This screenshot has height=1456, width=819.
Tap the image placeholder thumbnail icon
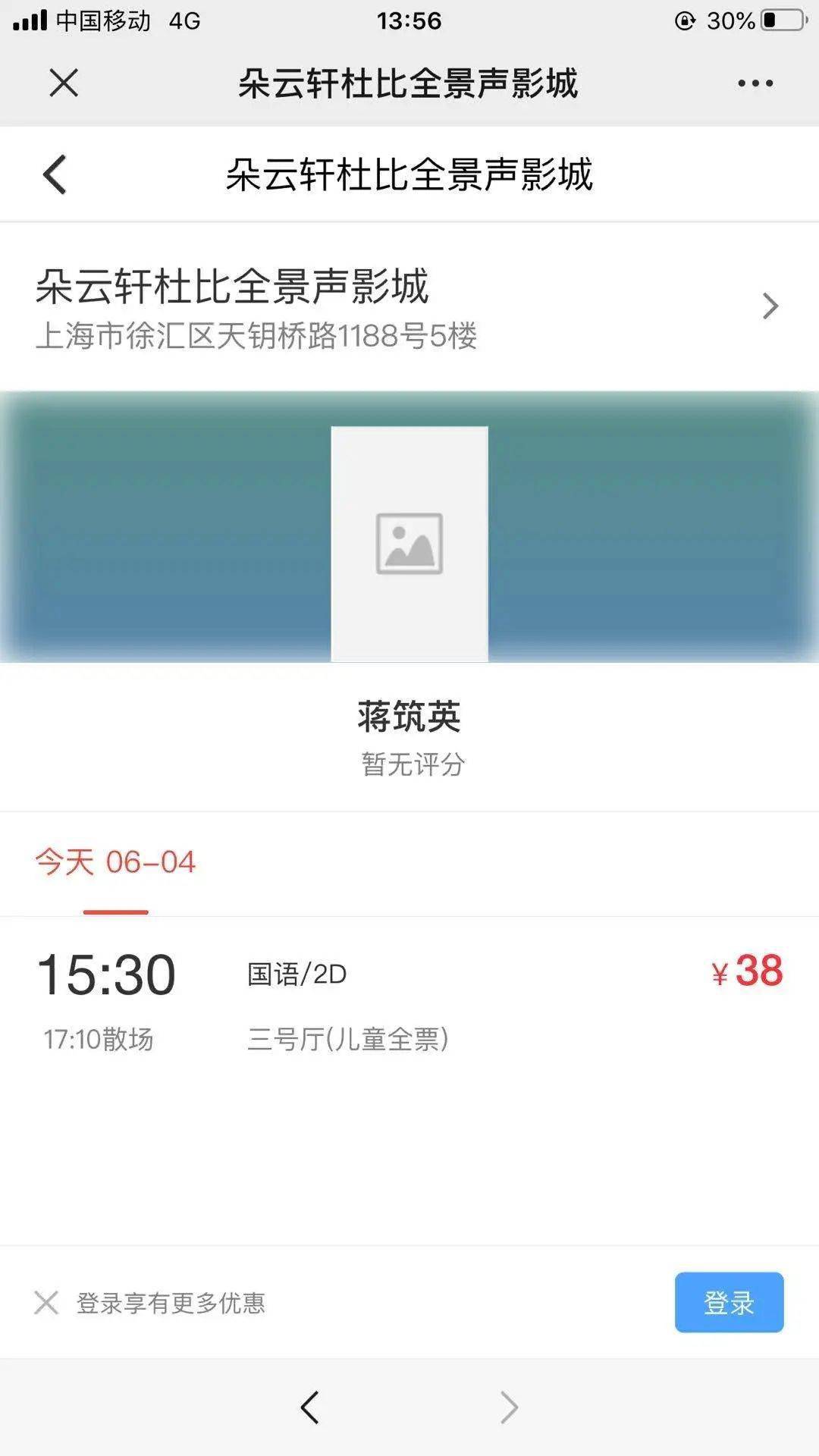pyautogui.click(x=409, y=543)
